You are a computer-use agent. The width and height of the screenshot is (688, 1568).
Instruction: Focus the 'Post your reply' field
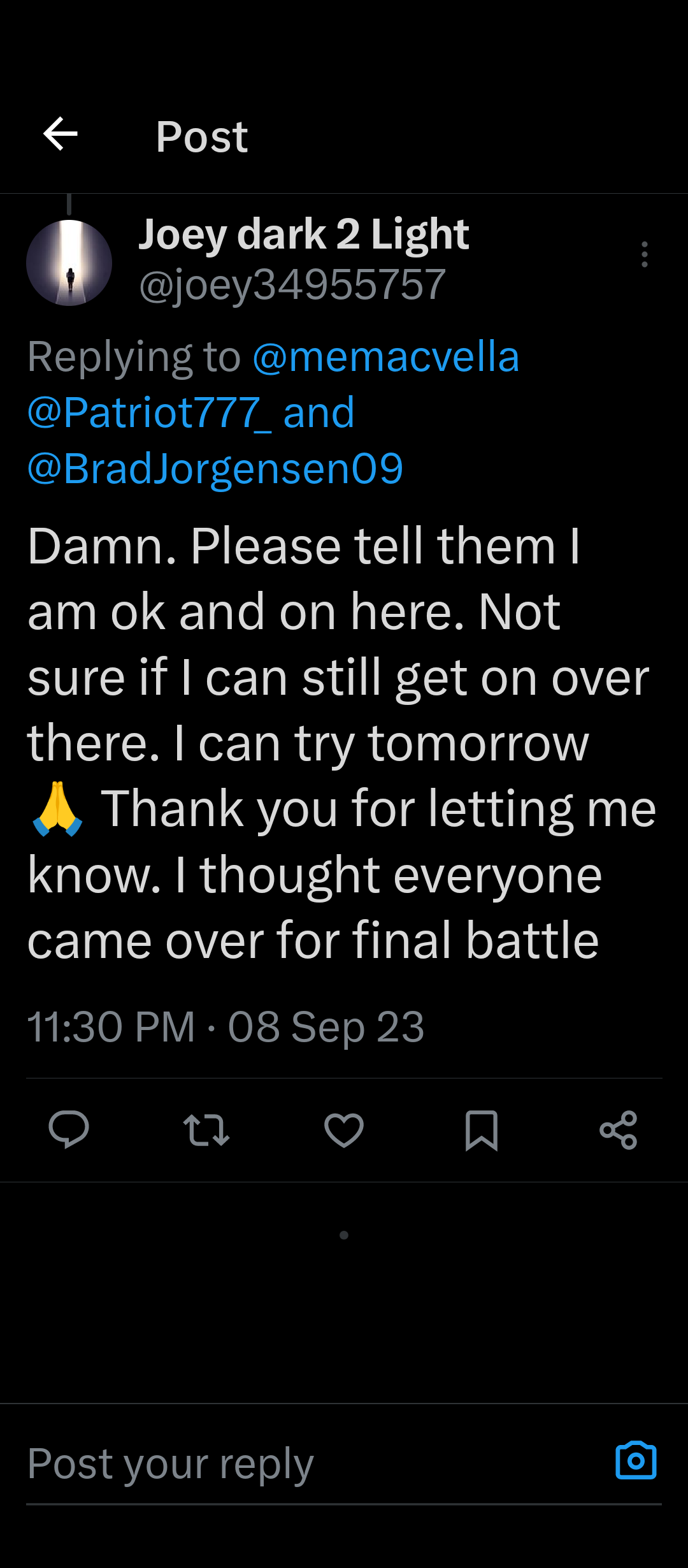(306, 1463)
